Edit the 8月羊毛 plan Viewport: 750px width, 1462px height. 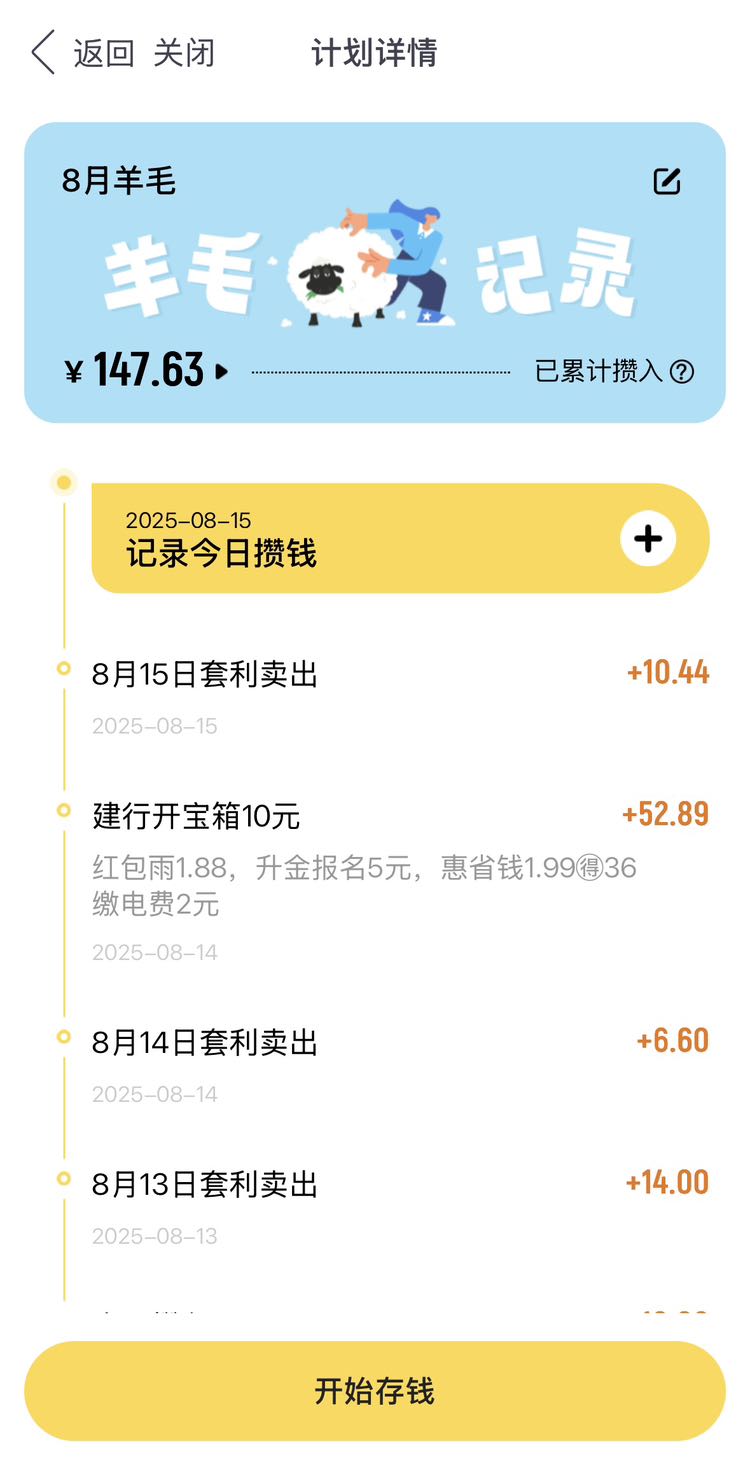667,181
